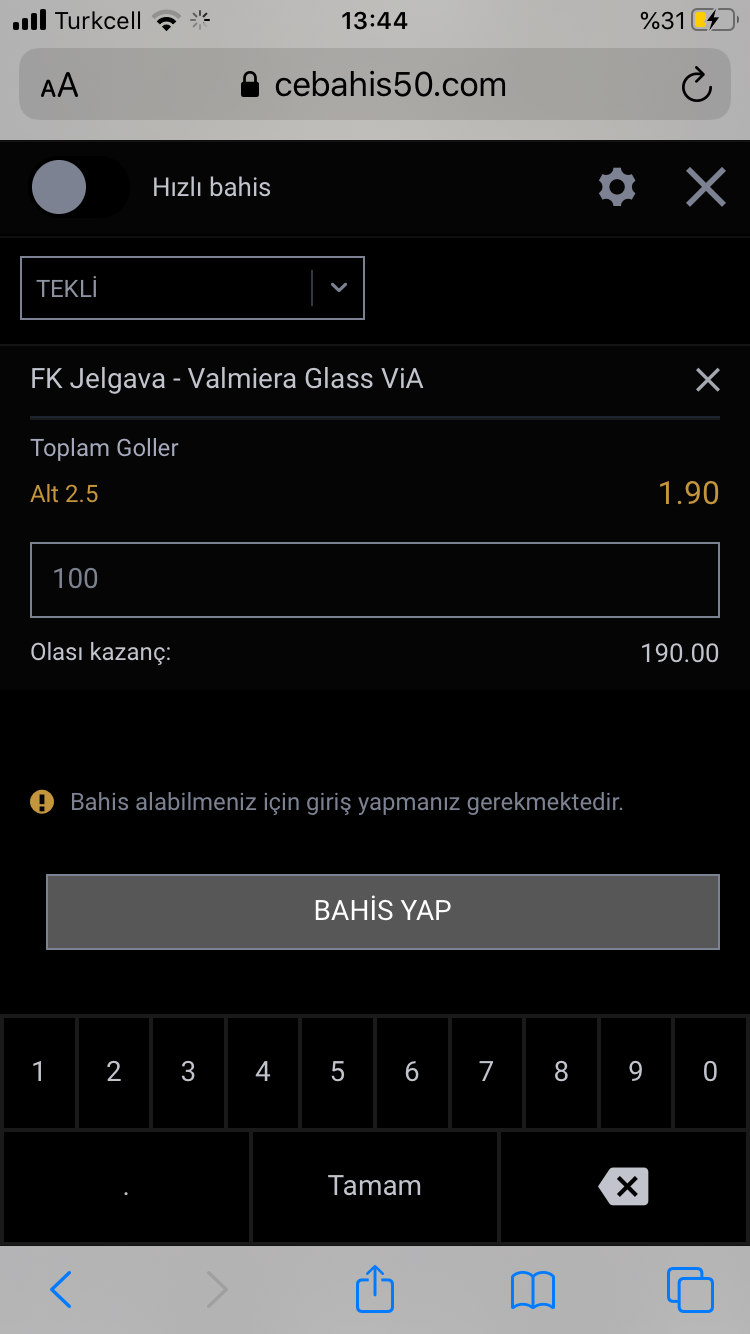Image resolution: width=750 pixels, height=1334 pixels.
Task: Tap the stake amount input field
Action: (x=375, y=580)
